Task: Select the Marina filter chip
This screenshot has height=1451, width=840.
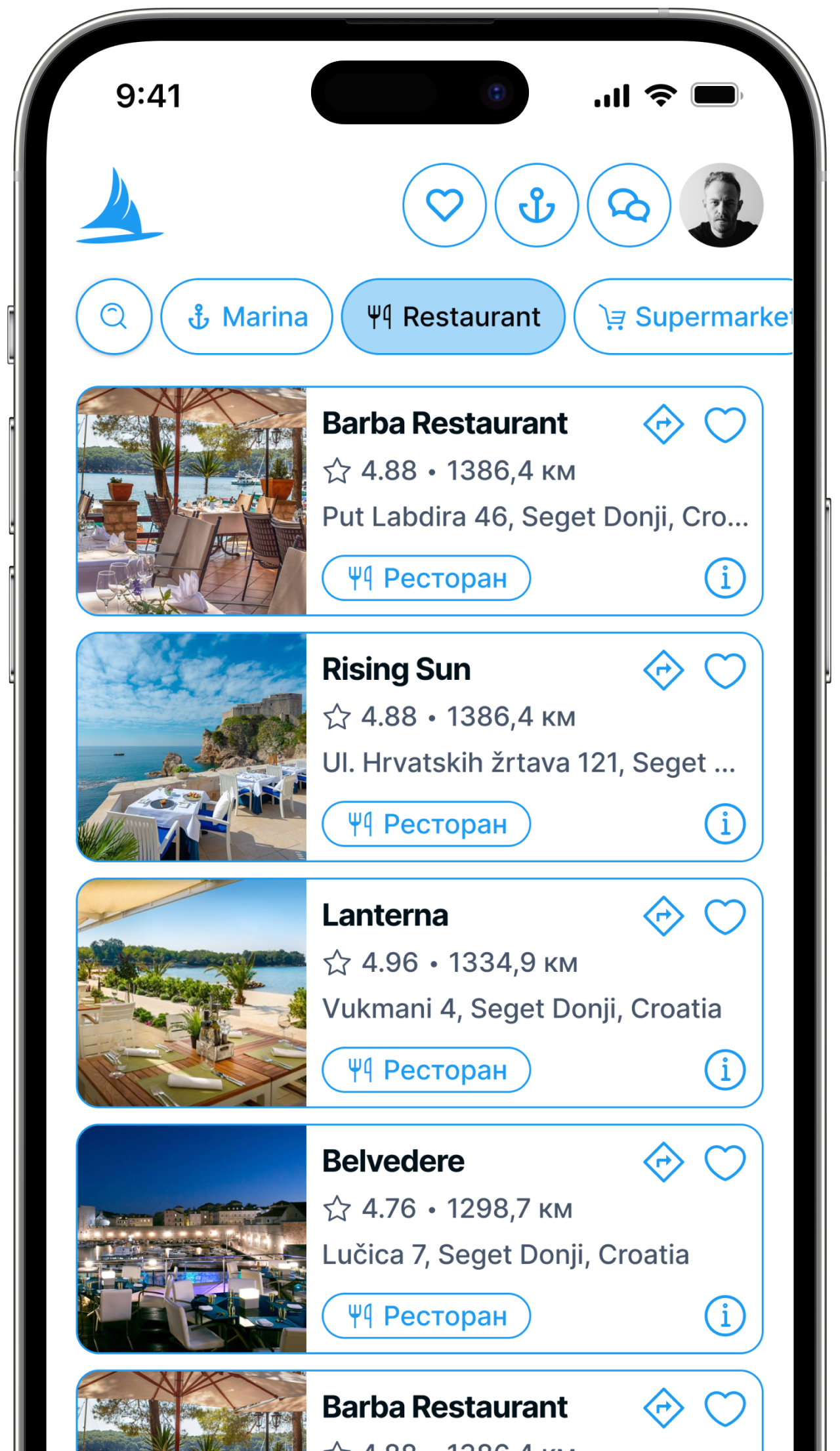Action: (x=247, y=316)
